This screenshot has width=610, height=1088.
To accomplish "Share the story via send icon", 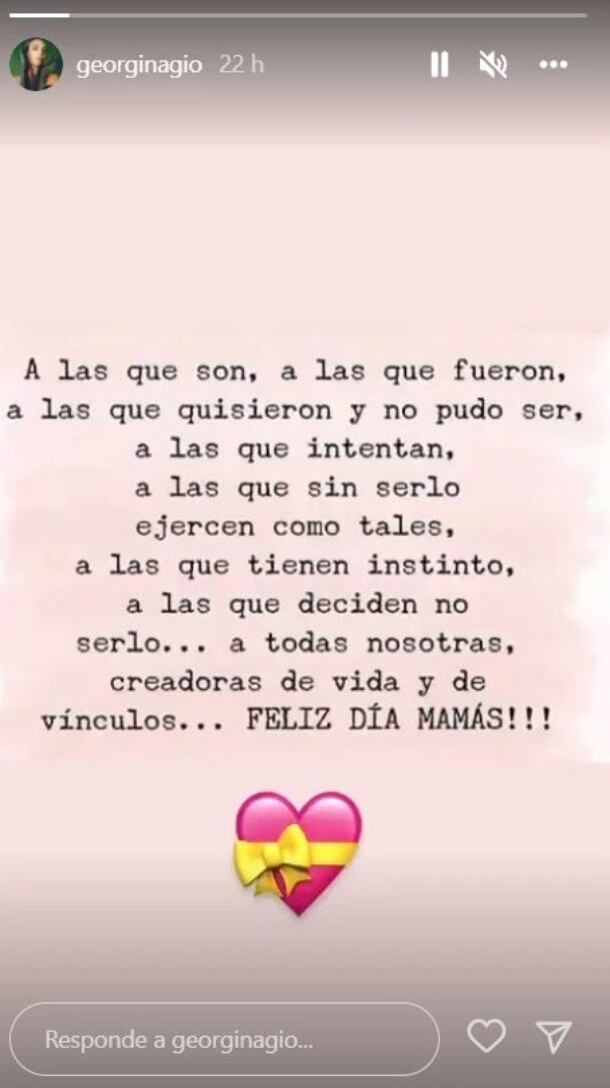I will [553, 1036].
